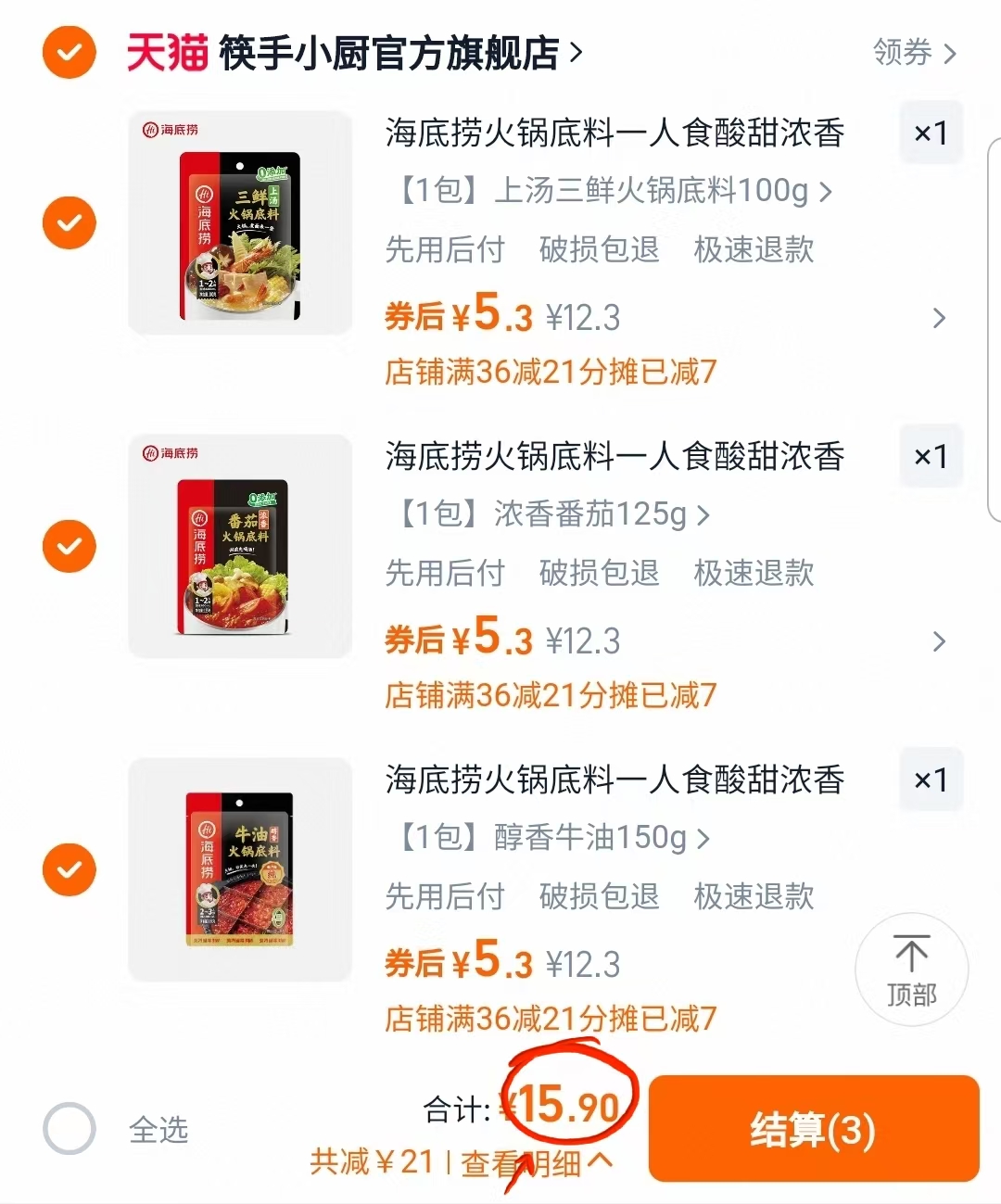The width and height of the screenshot is (1001, 1204).
Task: Click first item's right-arrow to product detail
Action: click(940, 318)
